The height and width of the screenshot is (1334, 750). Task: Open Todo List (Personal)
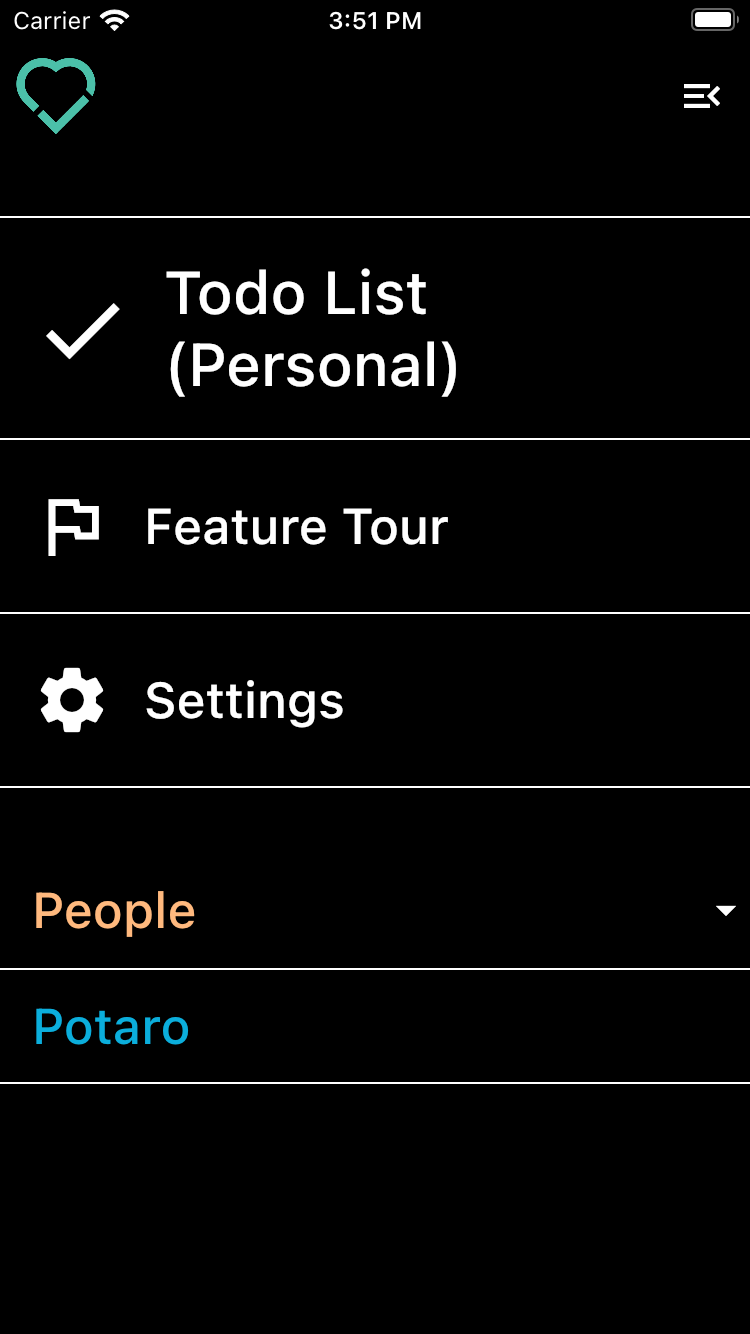312,329
